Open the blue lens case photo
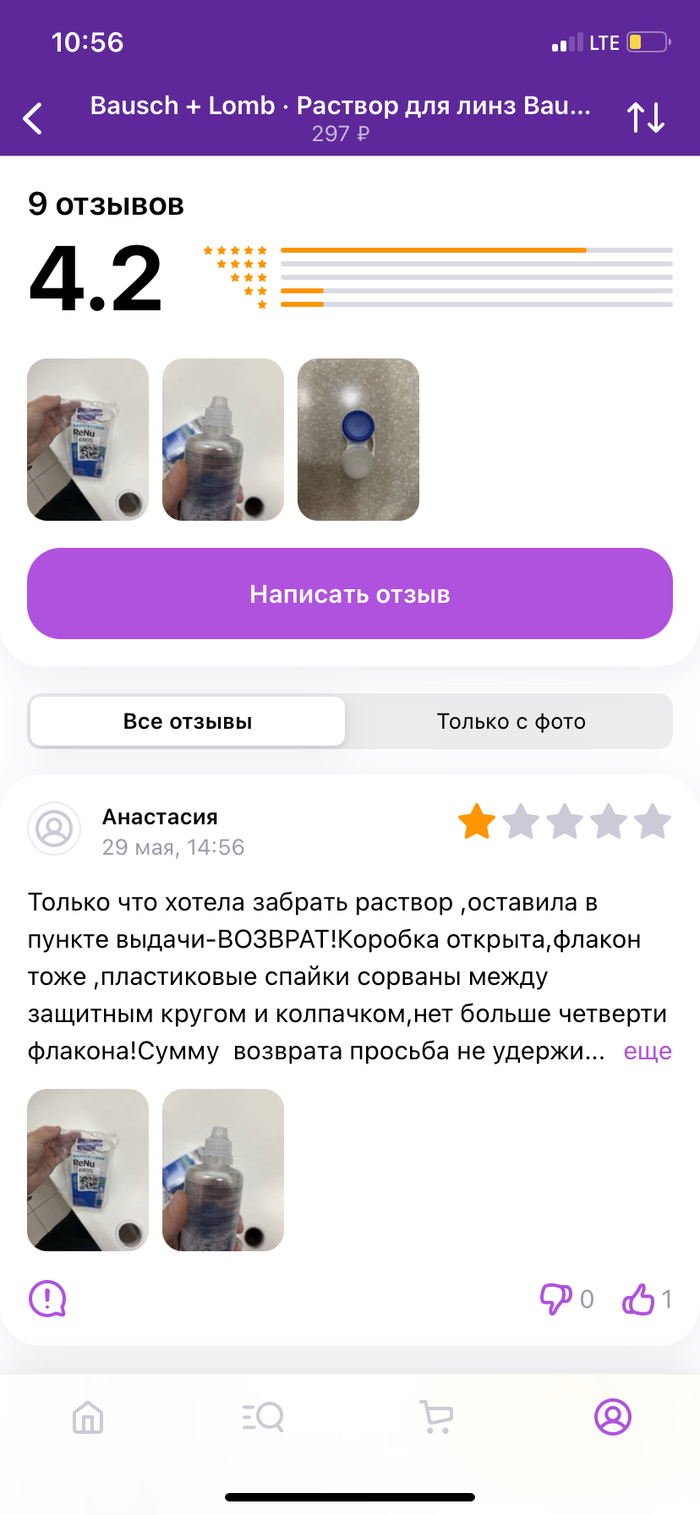The image size is (700, 1515). click(x=358, y=440)
